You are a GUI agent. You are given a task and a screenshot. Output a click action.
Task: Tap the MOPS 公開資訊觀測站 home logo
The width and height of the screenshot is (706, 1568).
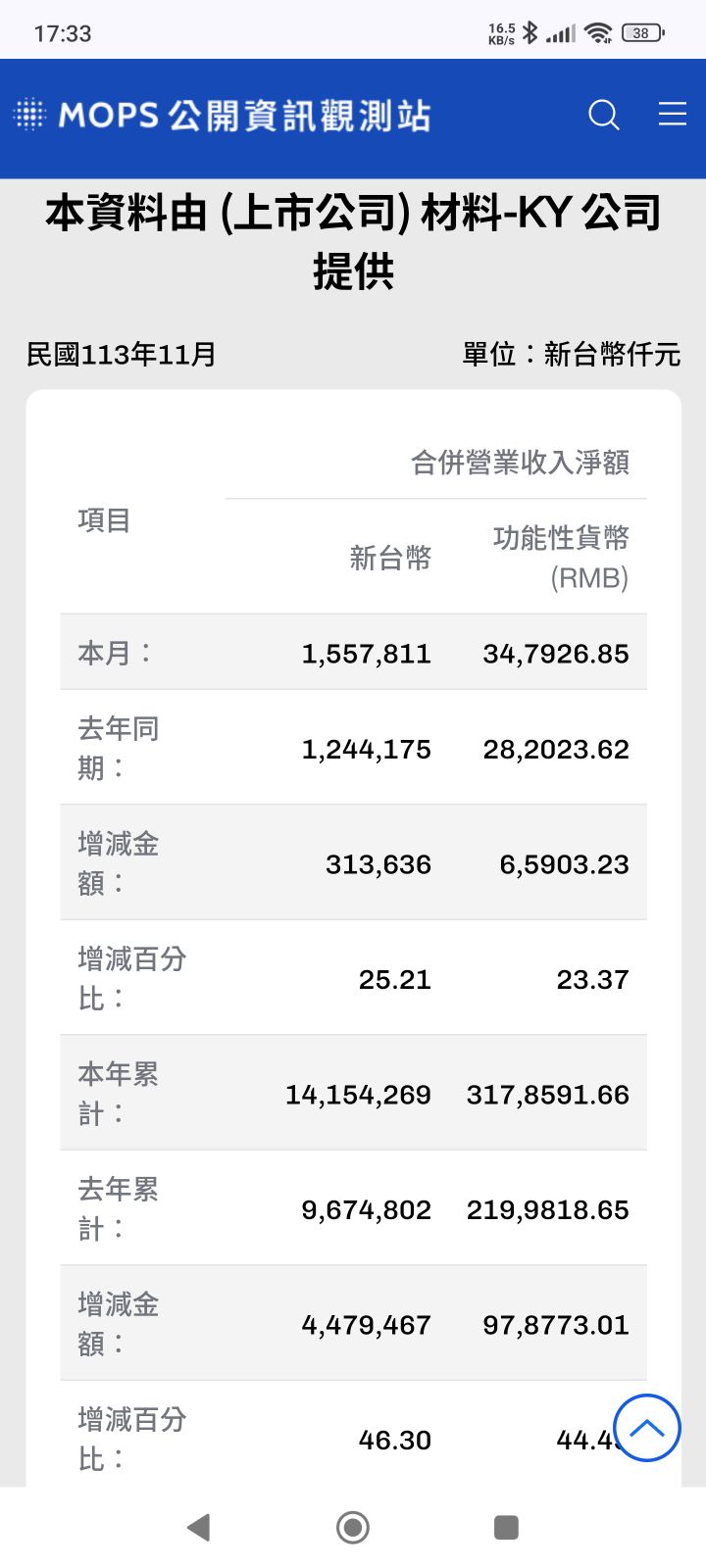222,116
